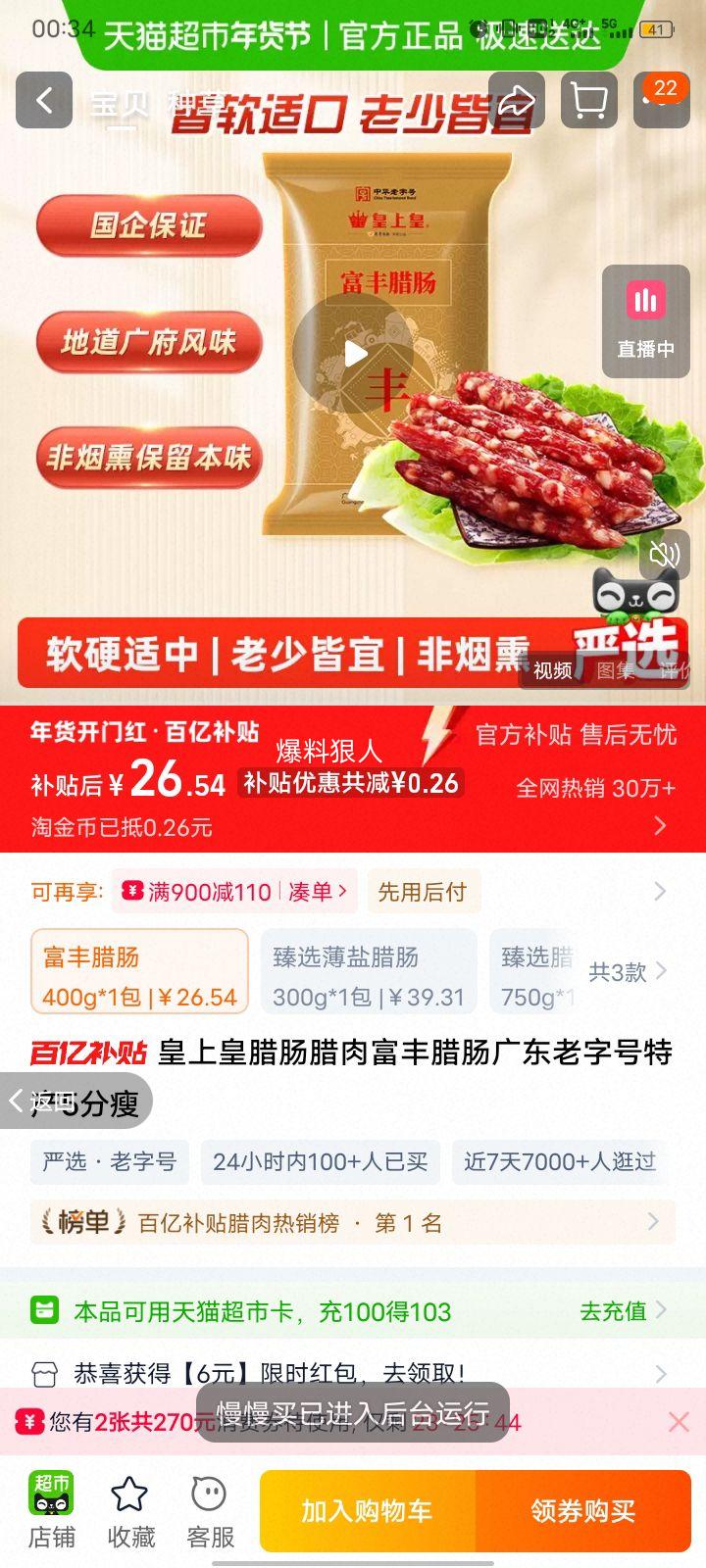Screen dimensions: 706x1568
Task: Click the Tmall cat mascot
Action: point(634,596)
